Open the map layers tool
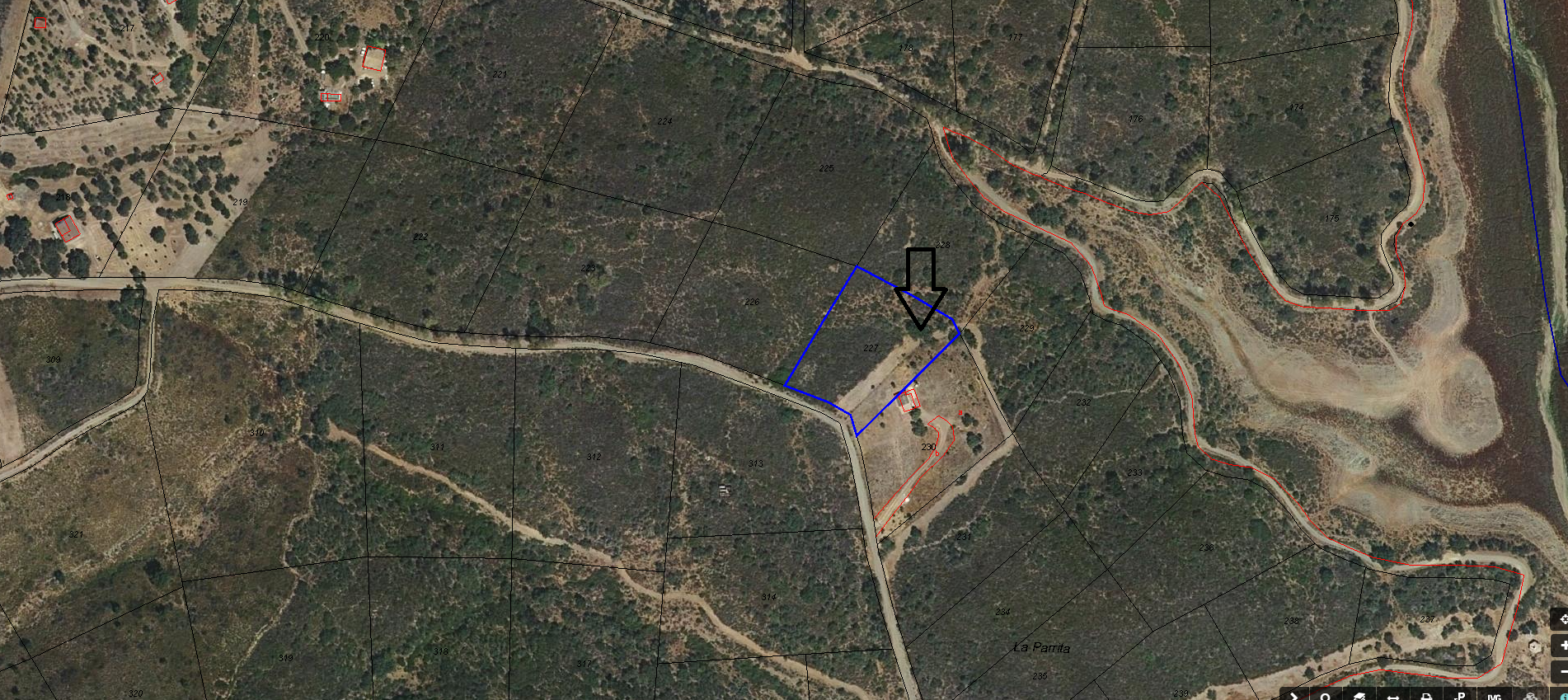 1359,696
